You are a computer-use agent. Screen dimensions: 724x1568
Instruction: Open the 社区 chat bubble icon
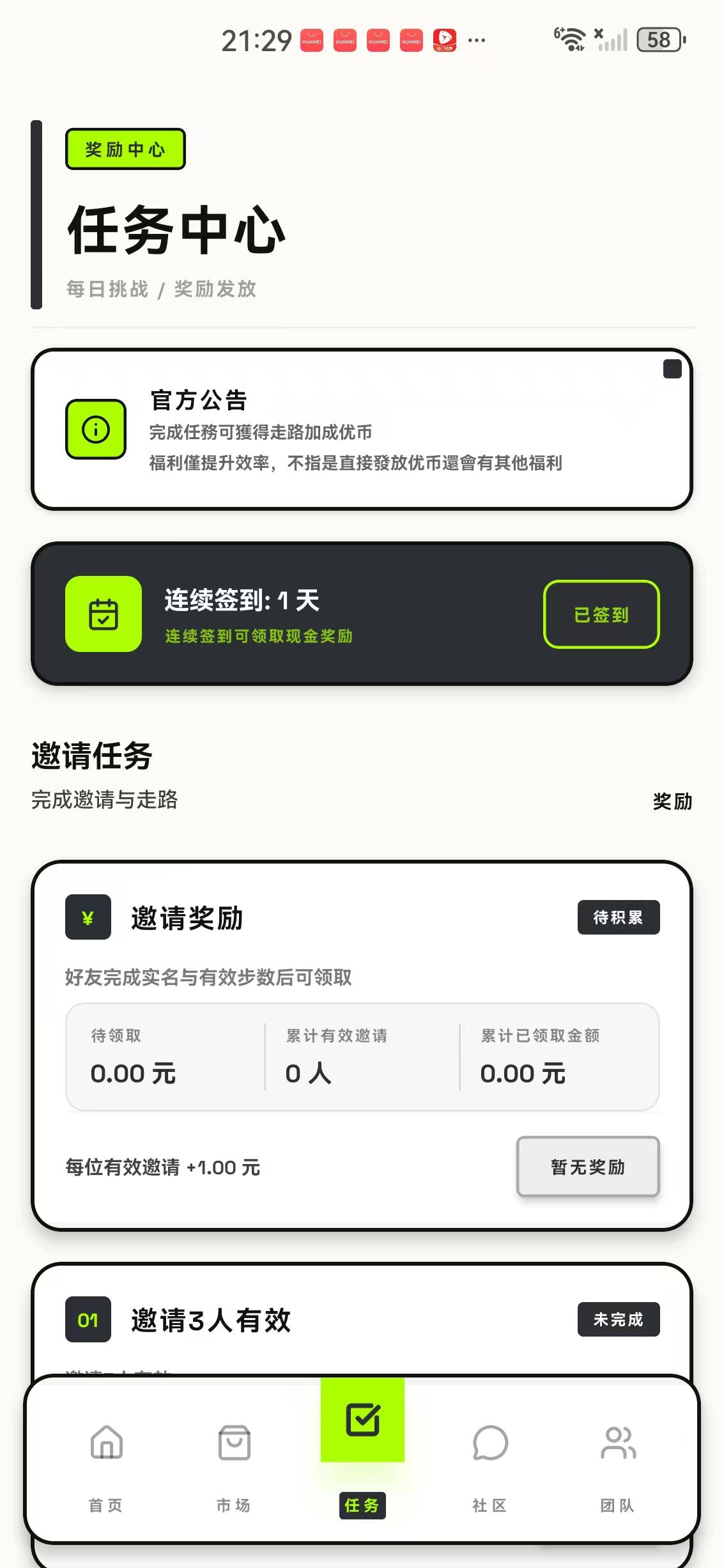[x=489, y=1442]
